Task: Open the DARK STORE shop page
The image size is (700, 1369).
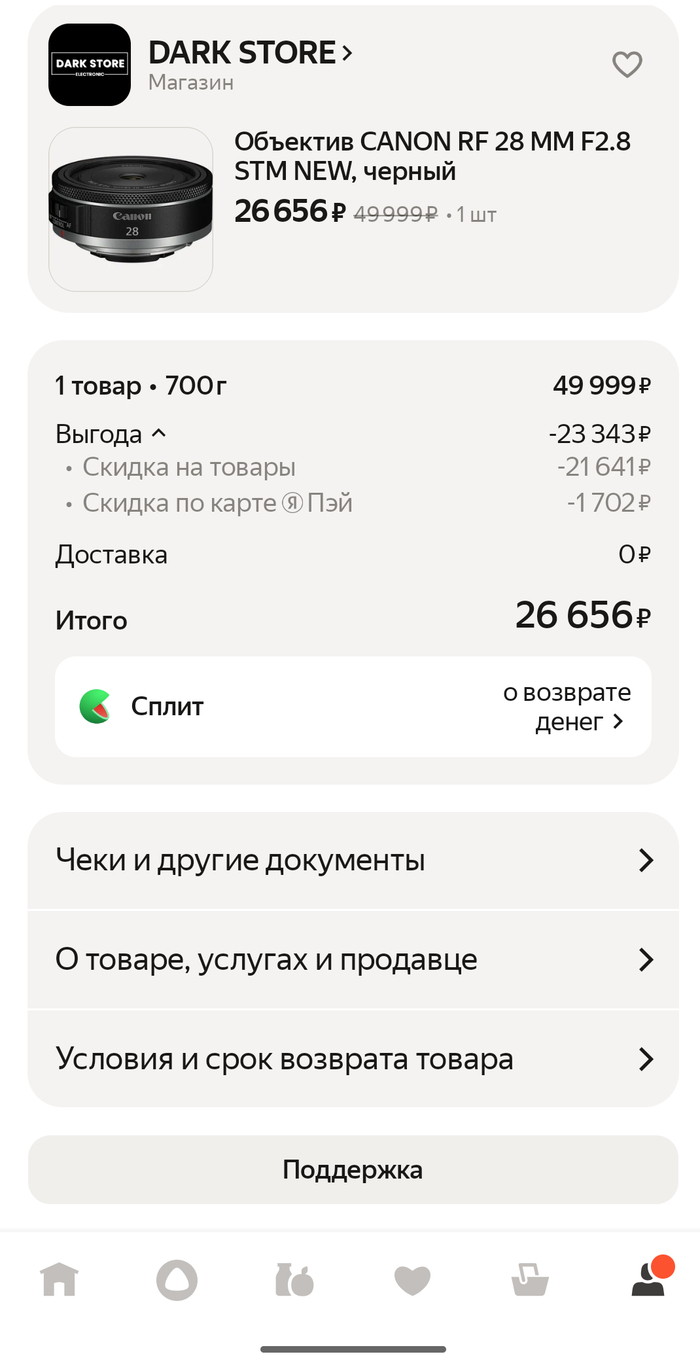Action: 250,53
